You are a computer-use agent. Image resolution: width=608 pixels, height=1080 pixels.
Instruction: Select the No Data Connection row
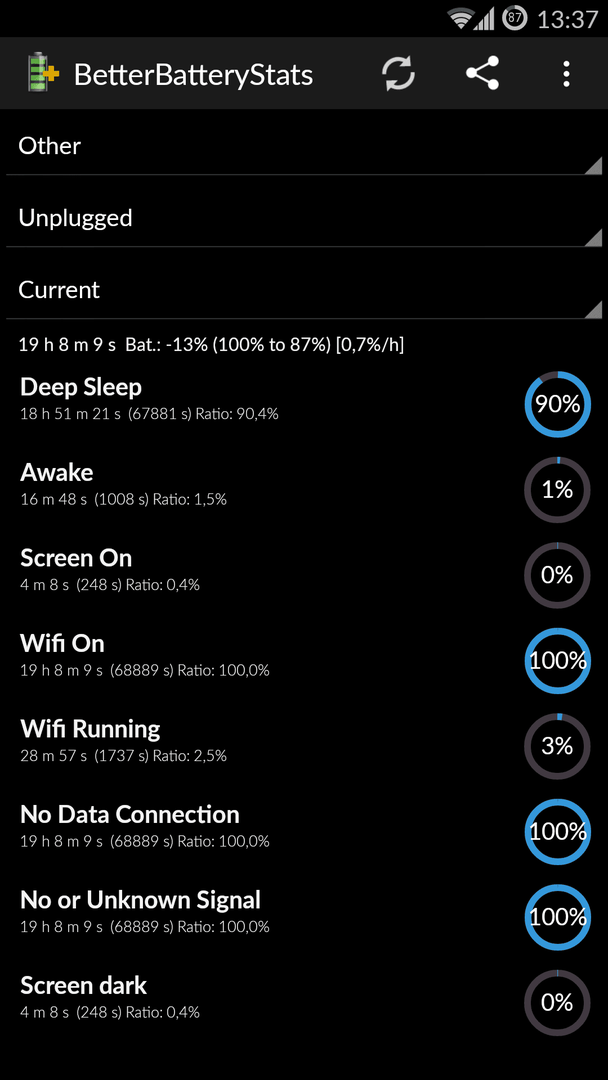304,831
